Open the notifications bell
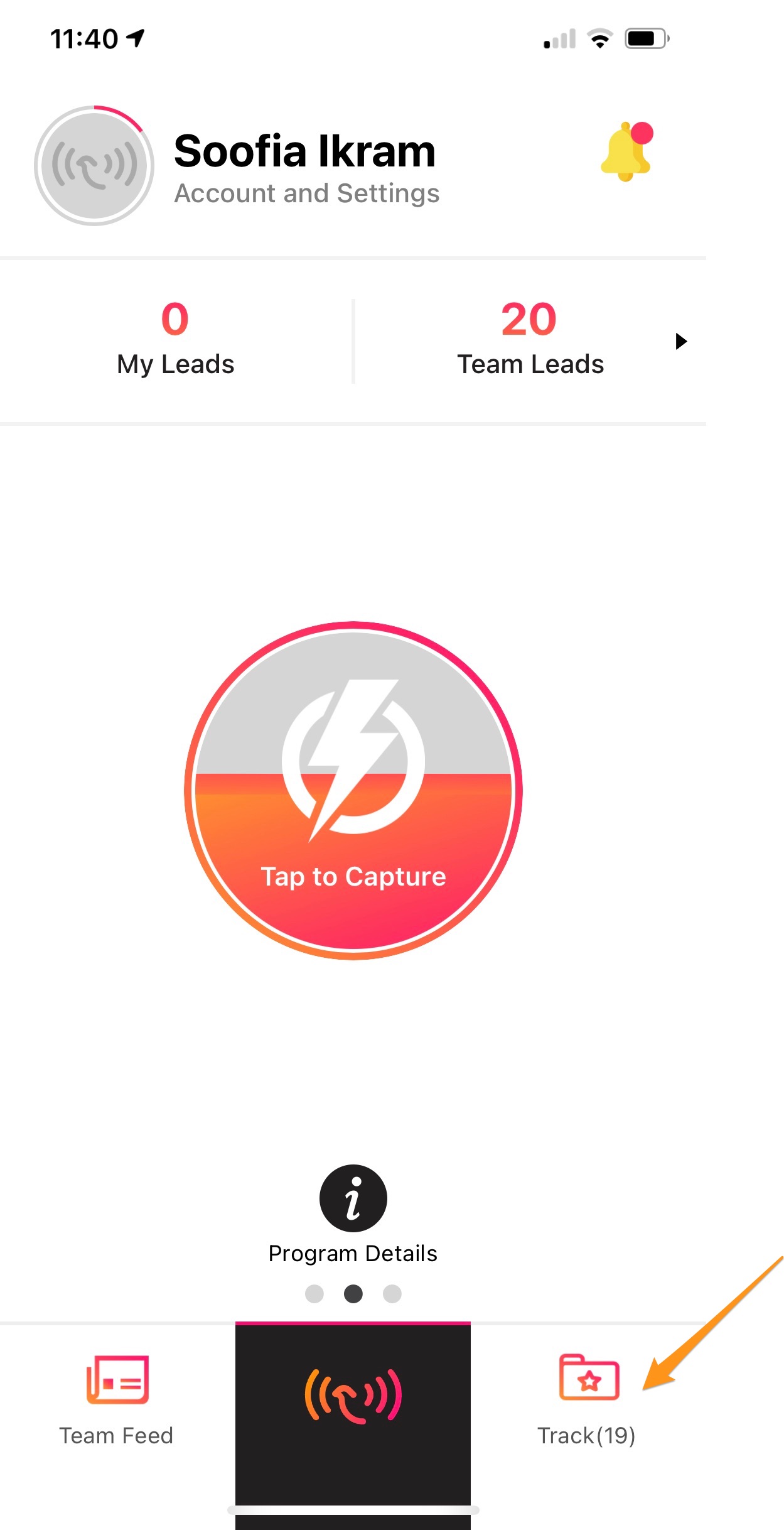The width and height of the screenshot is (784, 1530). pyautogui.click(x=626, y=151)
